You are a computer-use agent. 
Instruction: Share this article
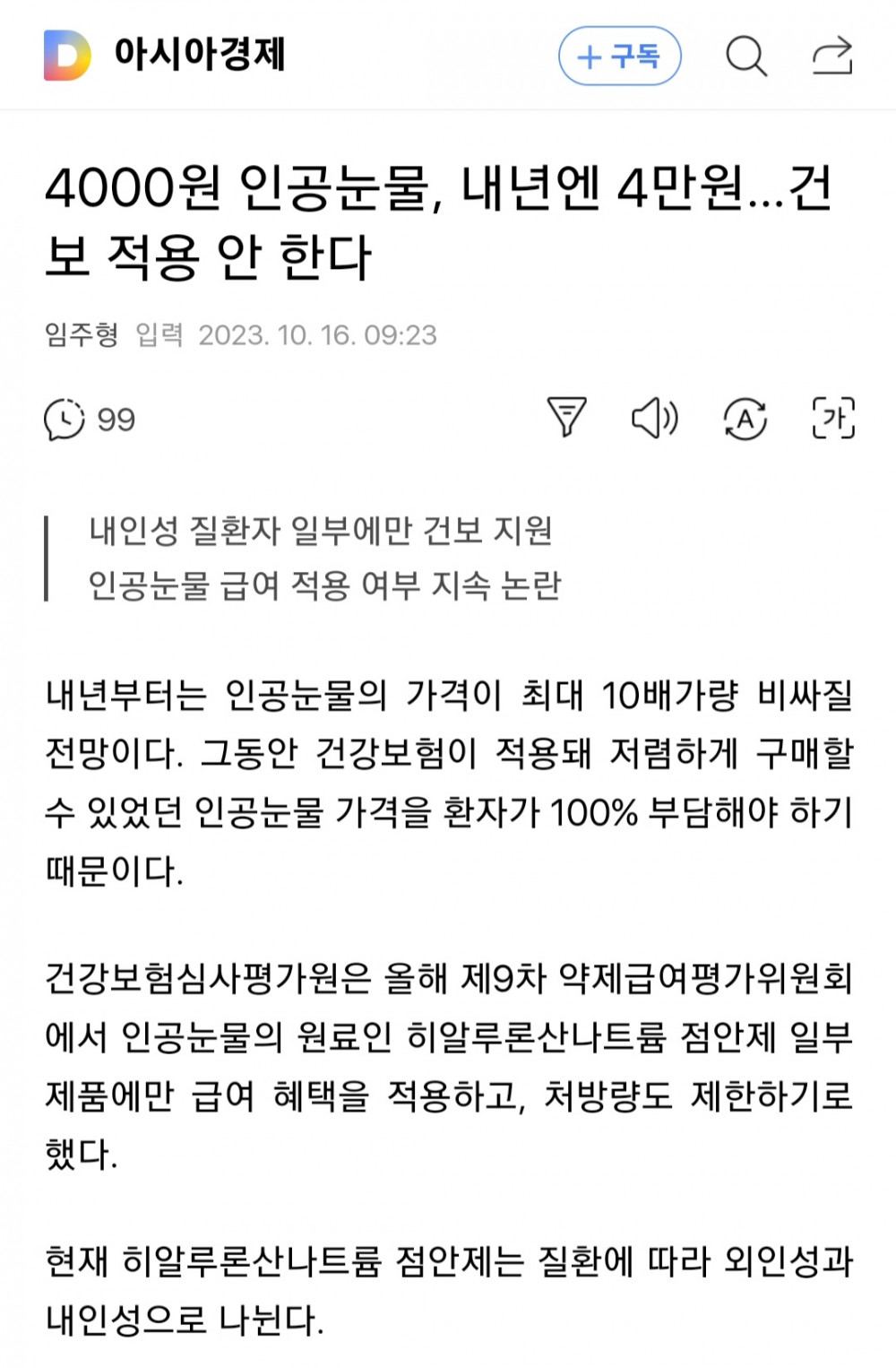[832, 56]
